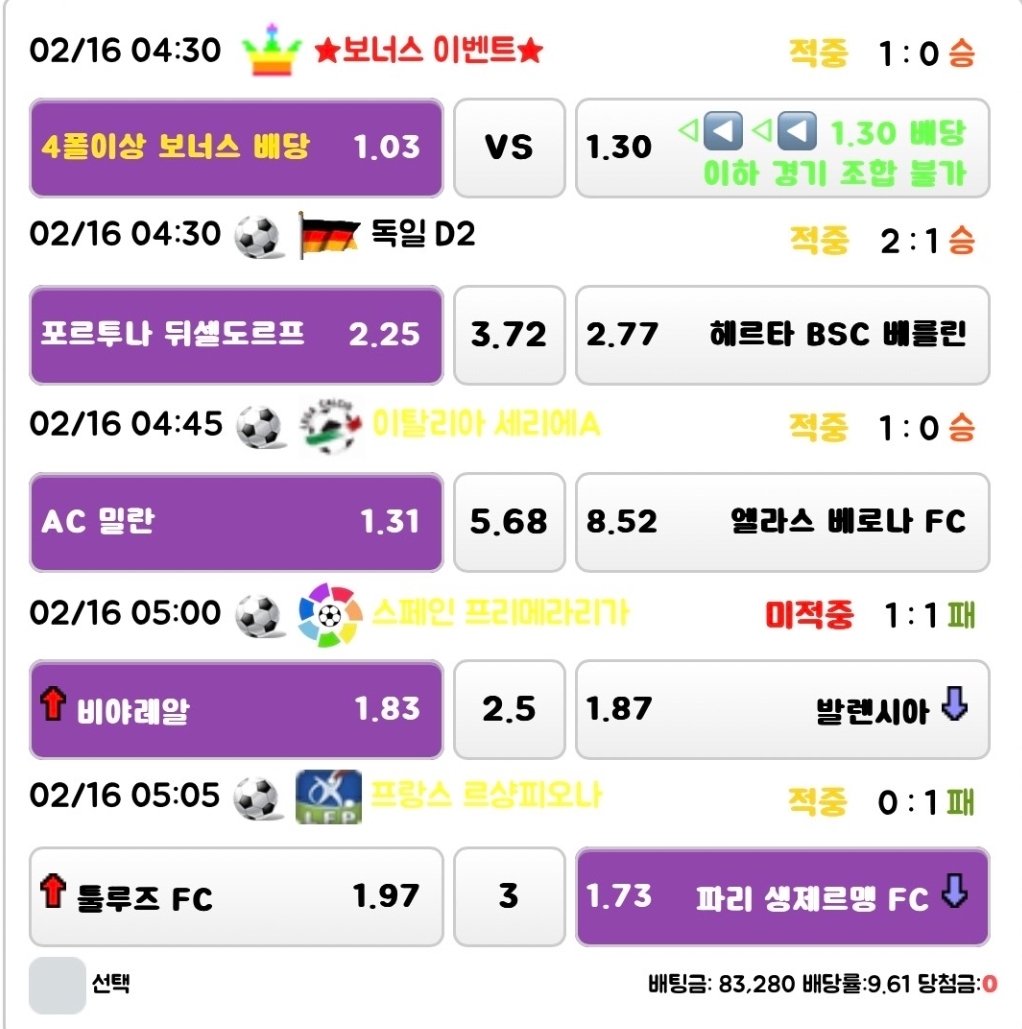Select 툴루즈 FC at 1.97

(236, 897)
